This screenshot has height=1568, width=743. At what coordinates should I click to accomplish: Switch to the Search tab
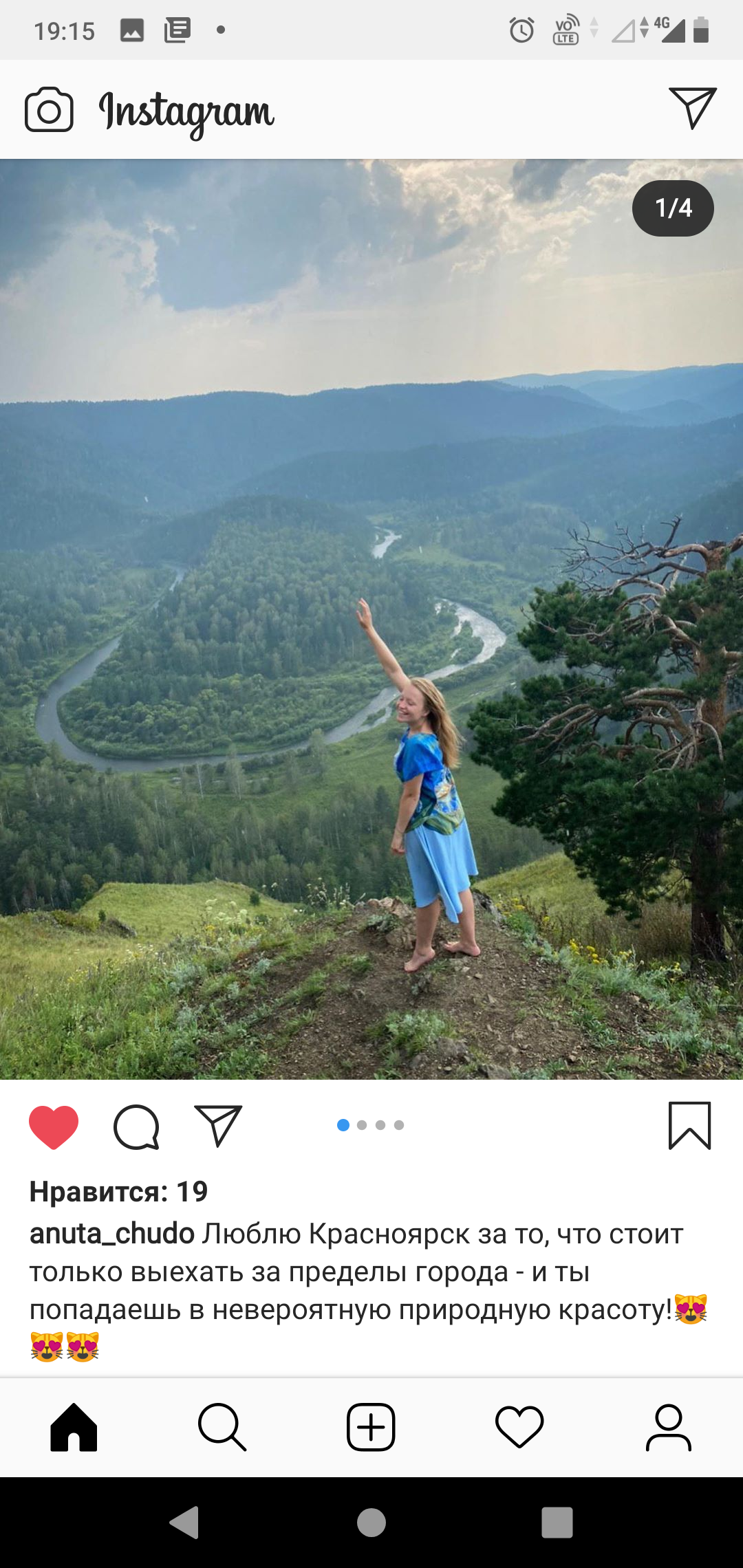222,1428
